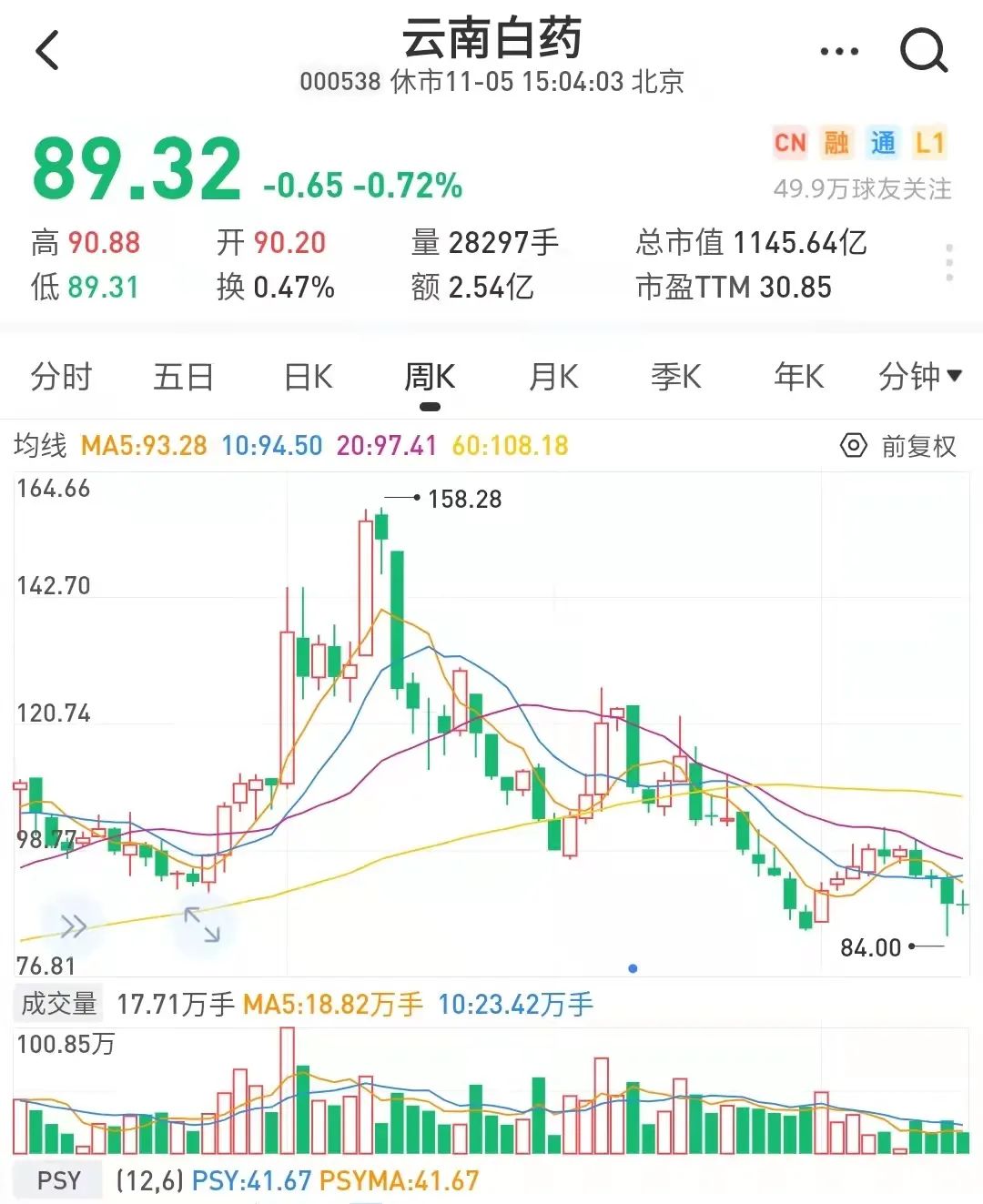Show the 月K monthly chart
This screenshot has width=983, height=1204.
coord(553,376)
